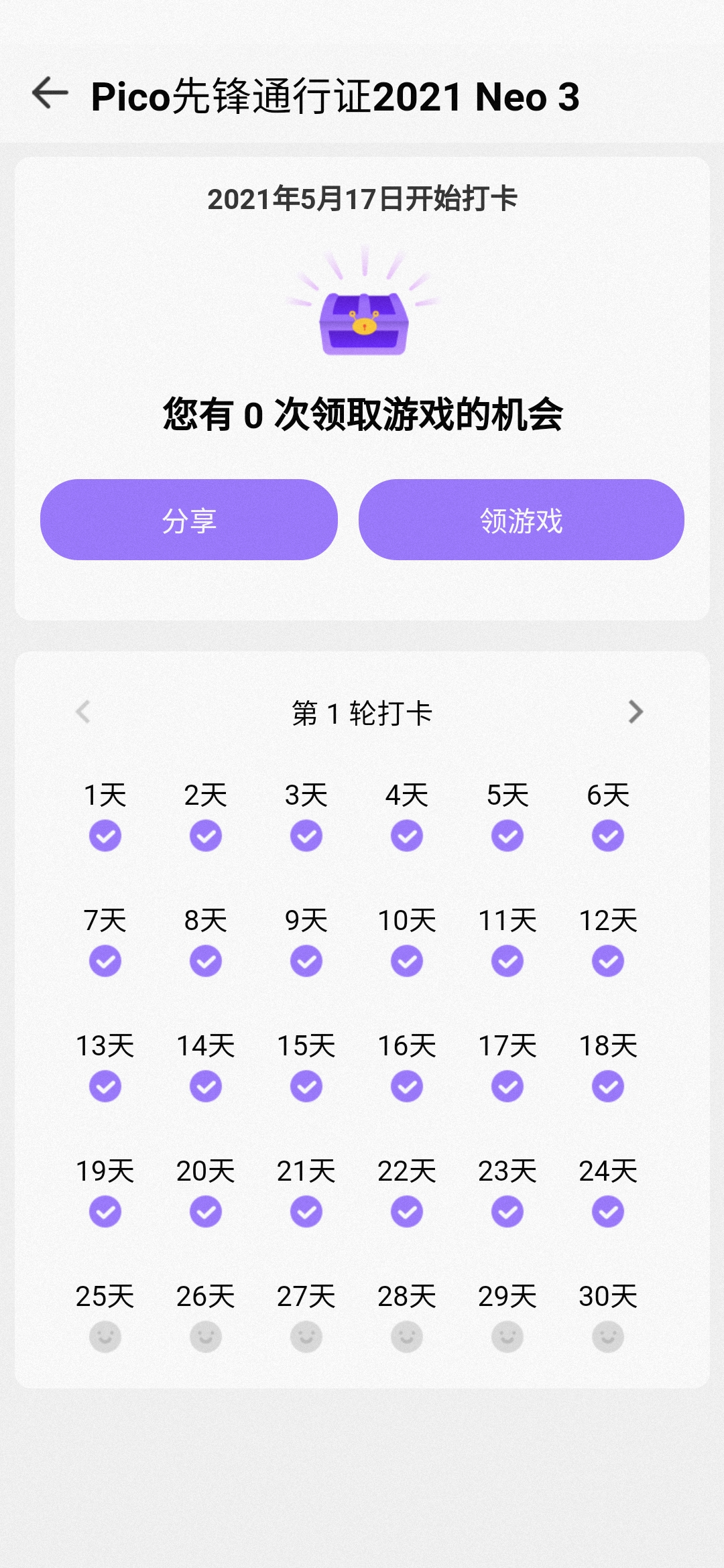The image size is (724, 1568).
Task: Click the day 6 check-in badge
Action: pos(607,834)
